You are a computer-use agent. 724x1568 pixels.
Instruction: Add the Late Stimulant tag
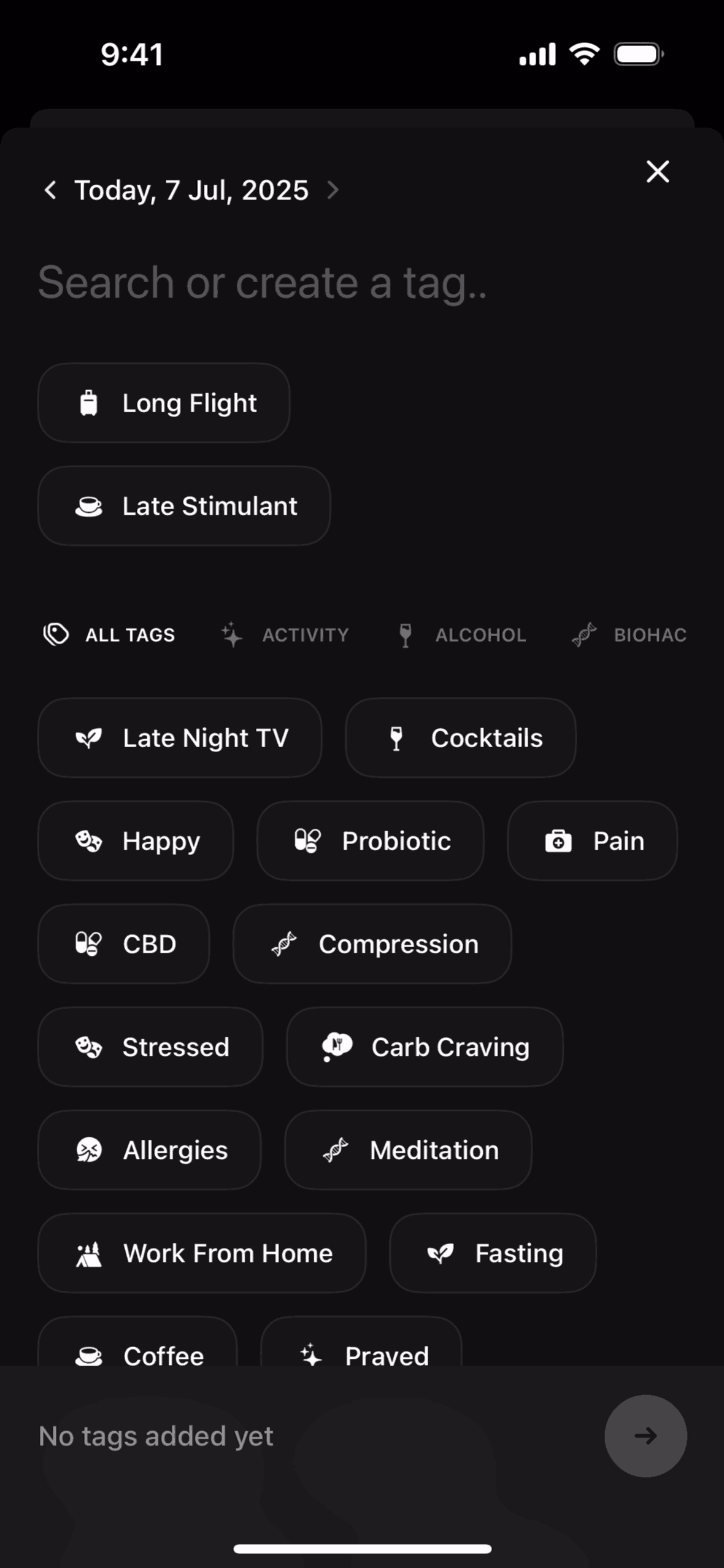(184, 506)
